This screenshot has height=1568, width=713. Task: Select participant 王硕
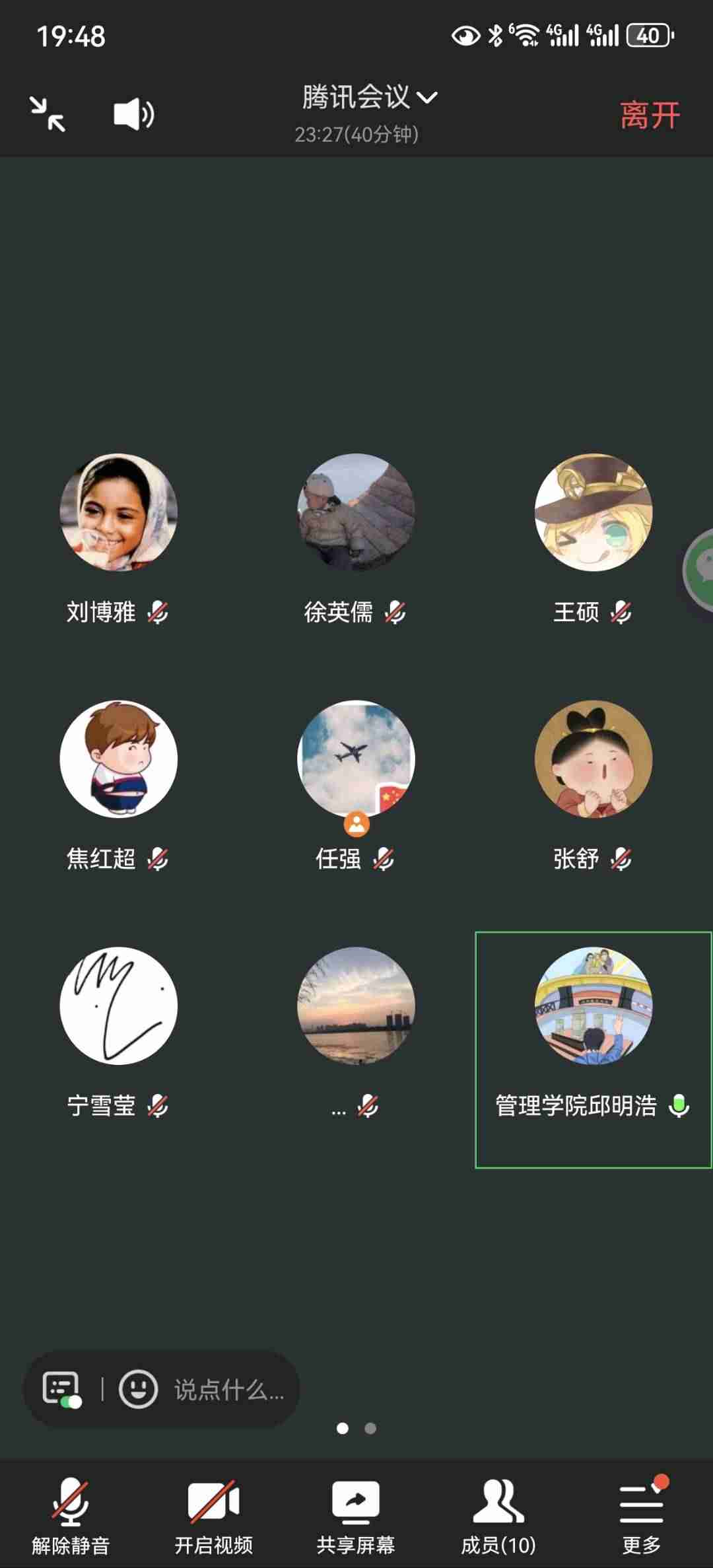[593, 512]
